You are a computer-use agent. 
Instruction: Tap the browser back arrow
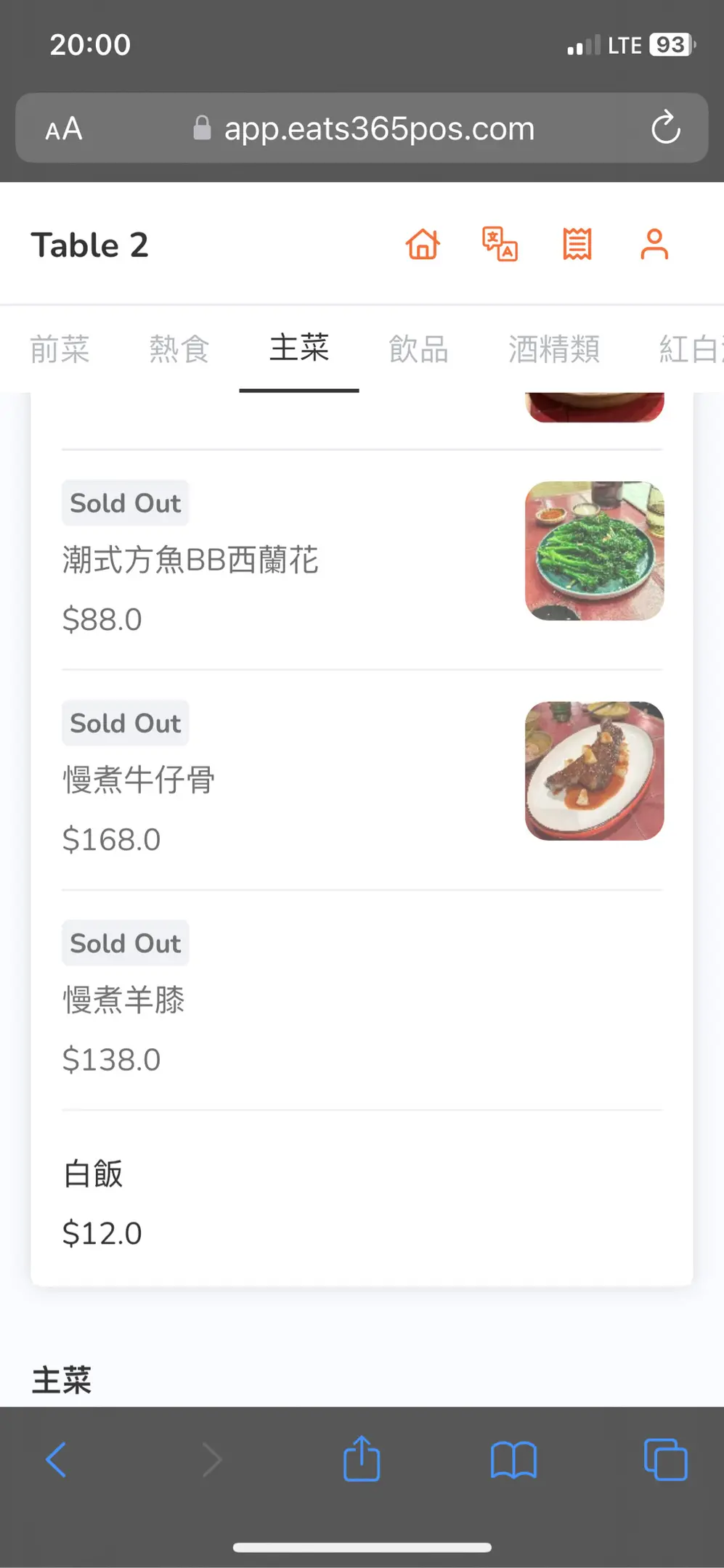pos(57,1460)
